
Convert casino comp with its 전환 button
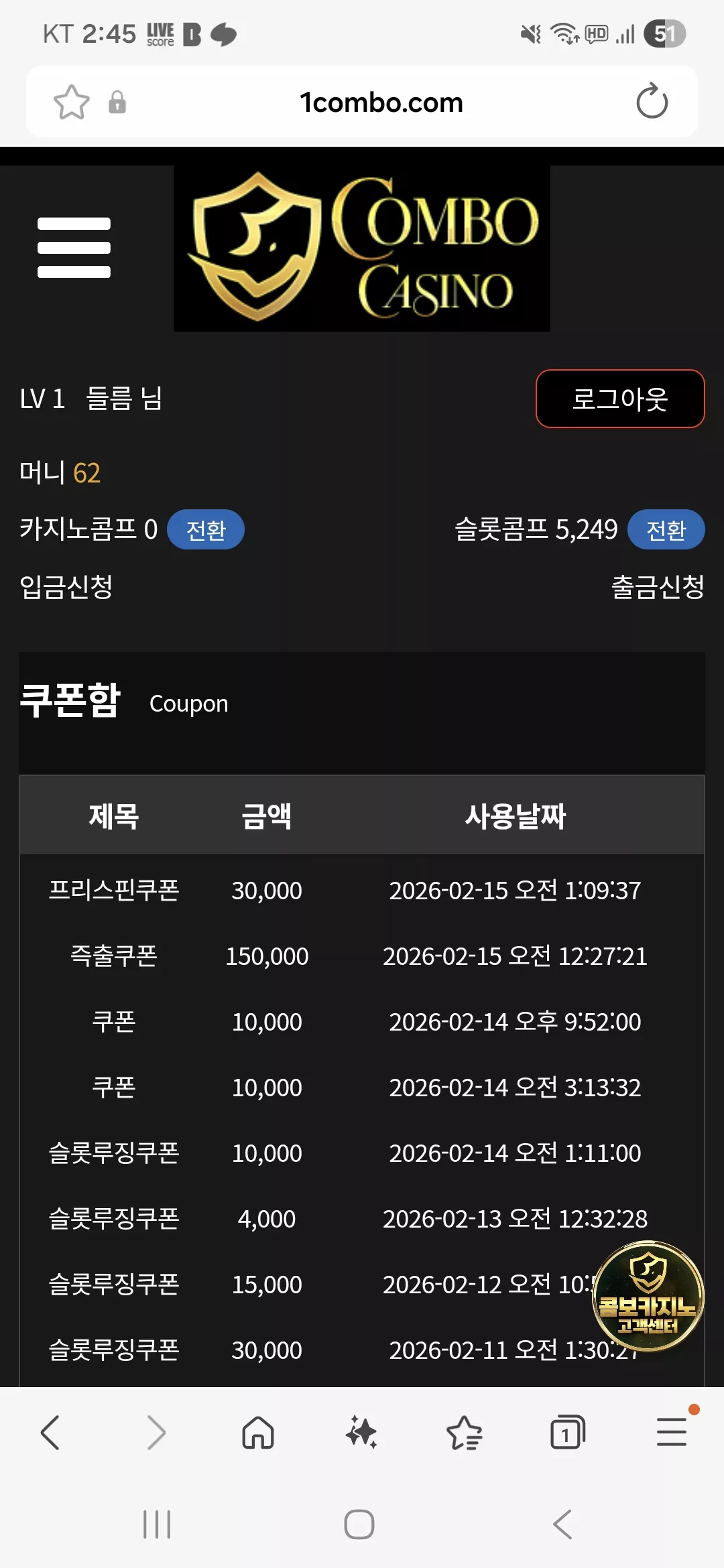tap(206, 530)
